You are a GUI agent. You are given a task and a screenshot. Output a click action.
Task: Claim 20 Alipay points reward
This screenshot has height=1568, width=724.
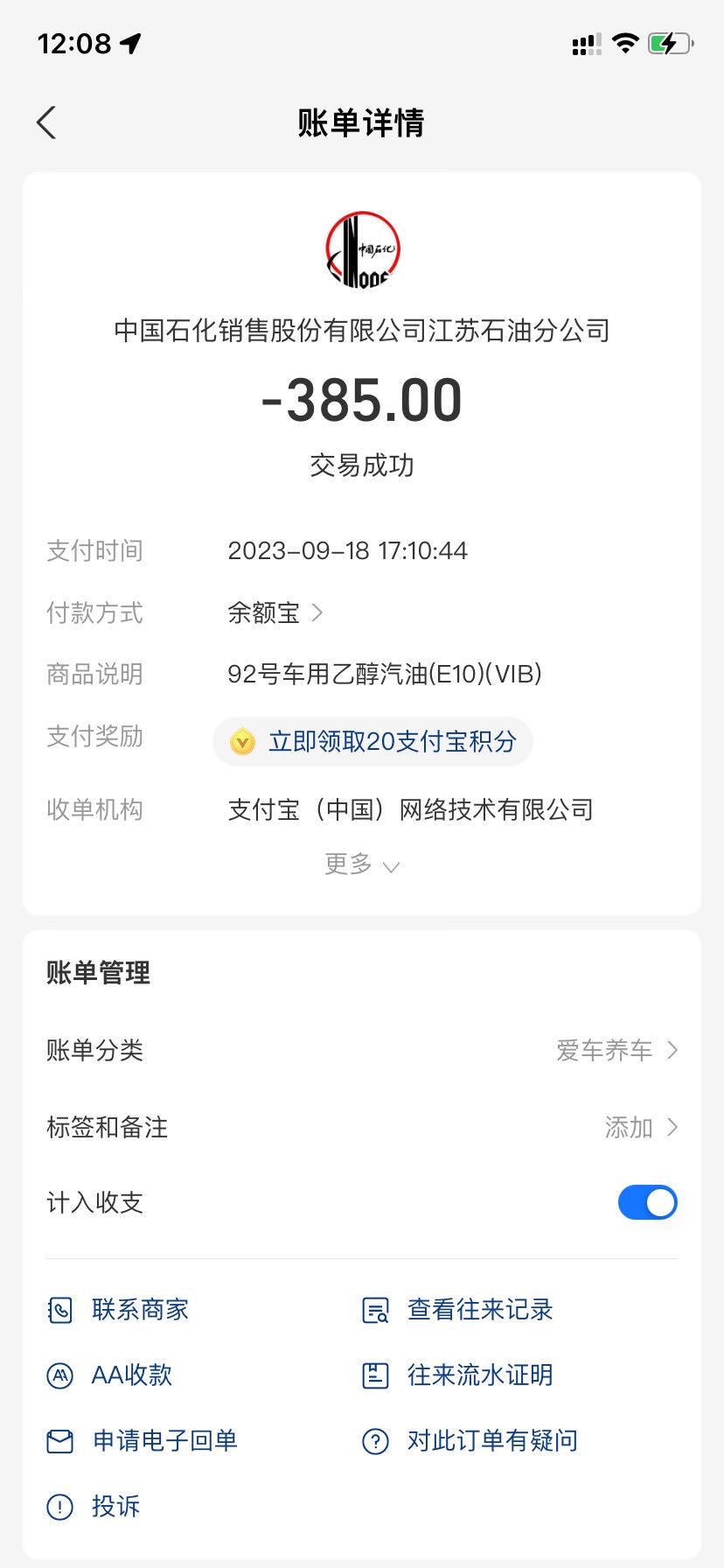tap(373, 741)
